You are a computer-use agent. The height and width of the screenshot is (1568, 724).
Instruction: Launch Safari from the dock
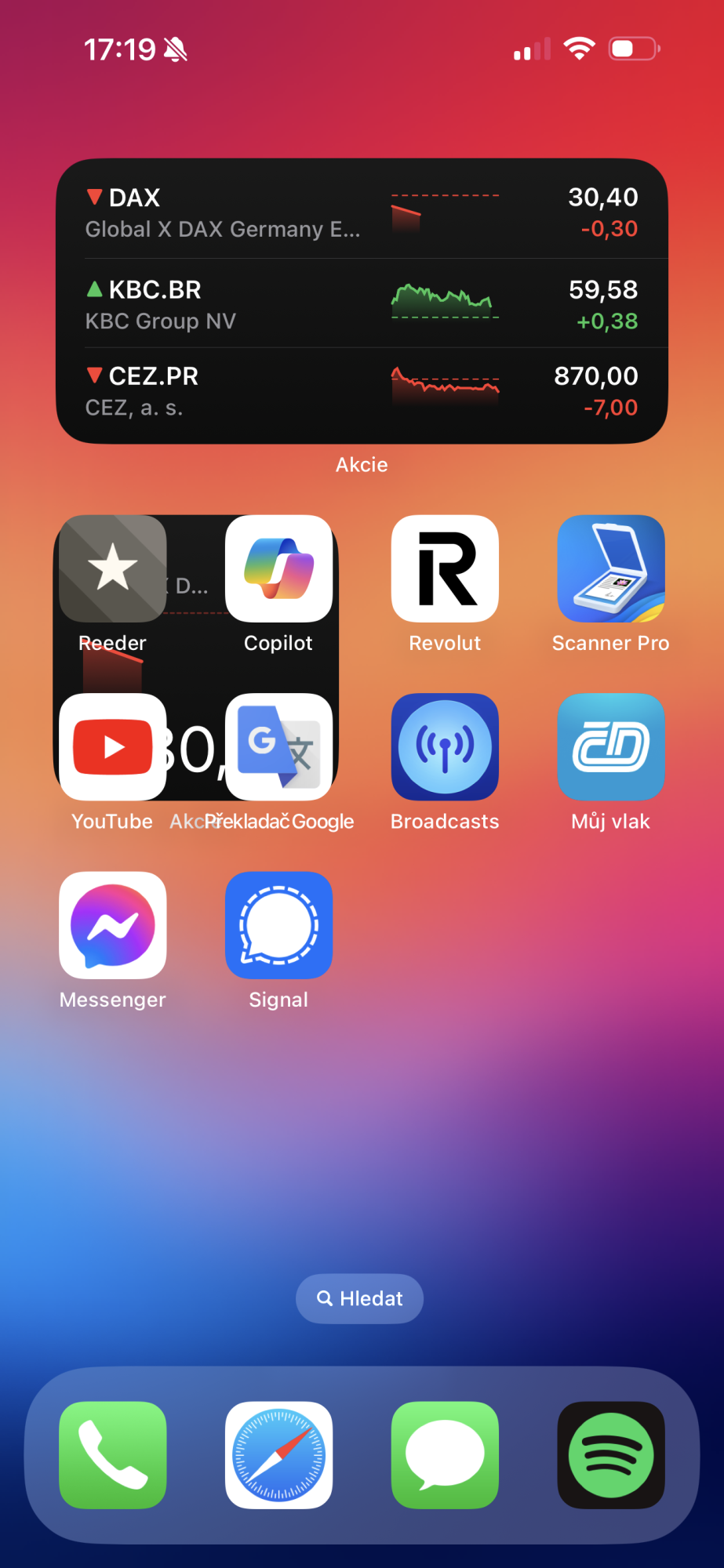click(x=278, y=1455)
